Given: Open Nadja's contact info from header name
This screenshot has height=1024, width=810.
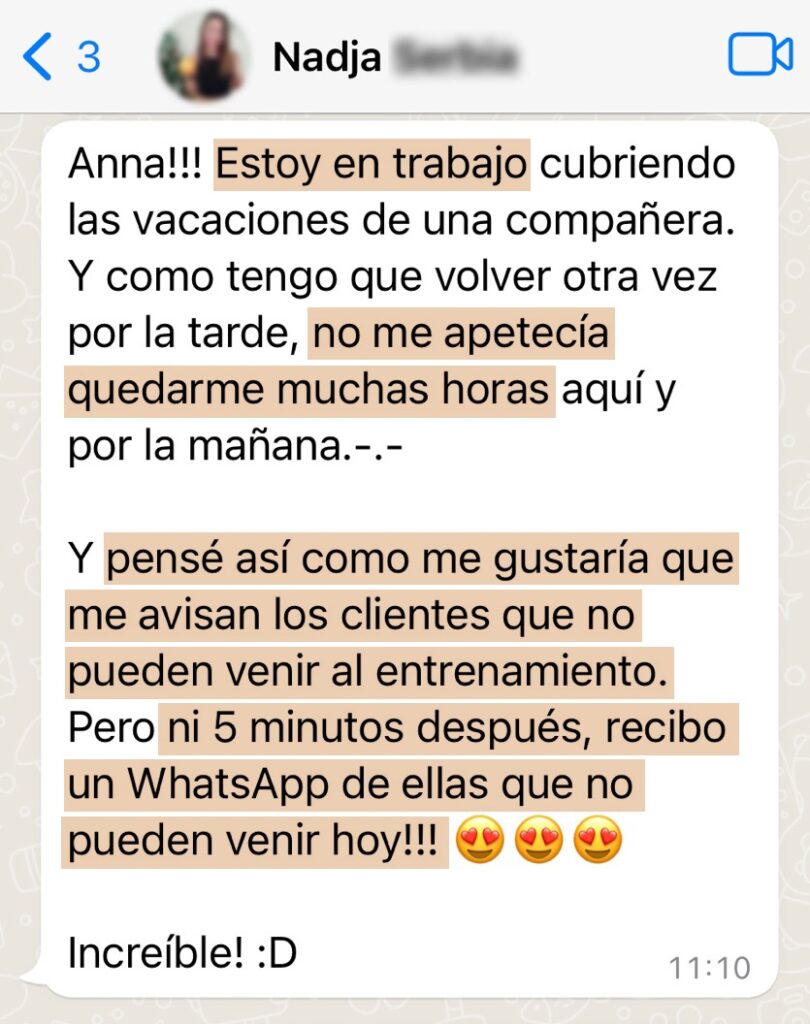Looking at the screenshot, I should pyautogui.click(x=327, y=58).
